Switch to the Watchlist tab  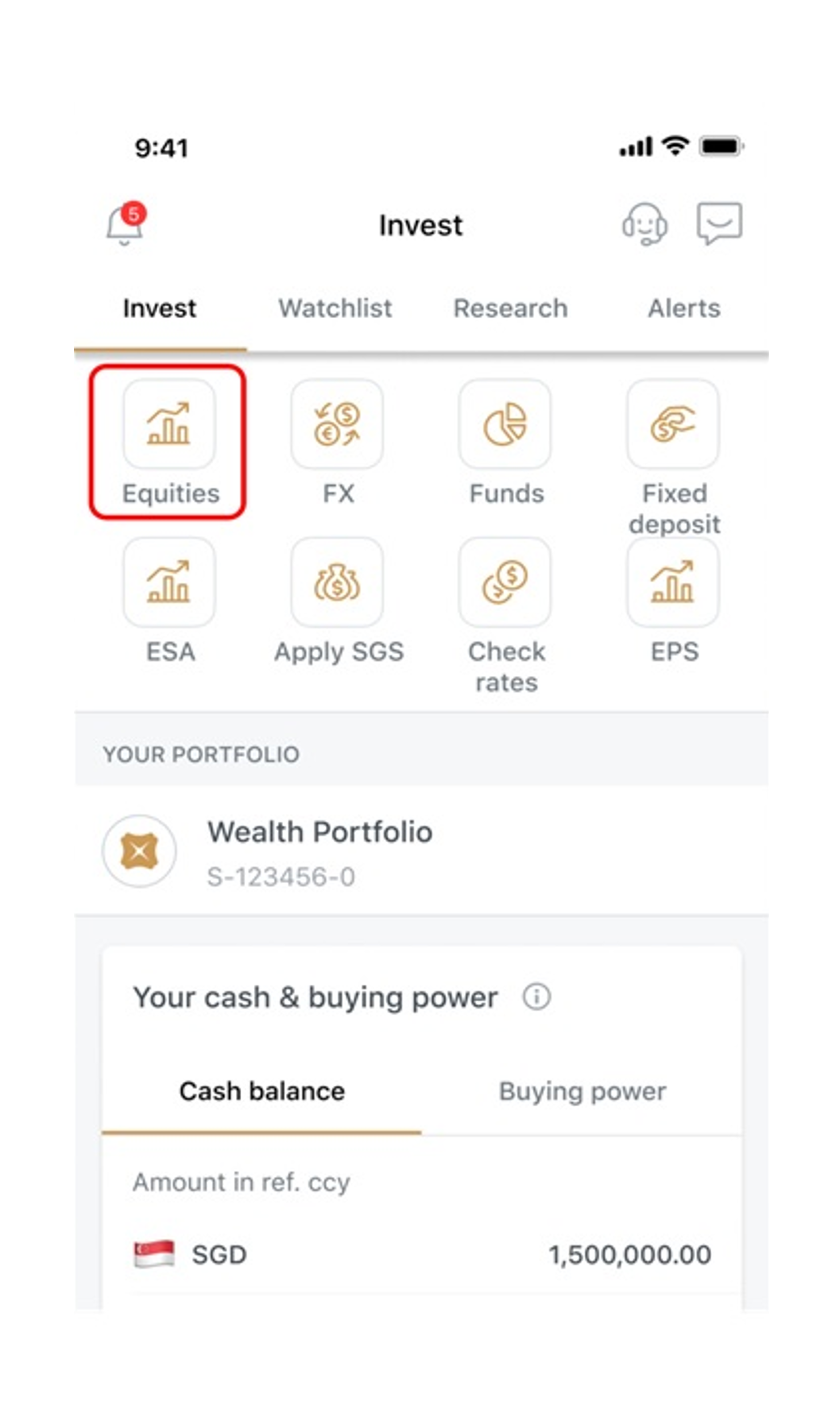pyautogui.click(x=335, y=308)
